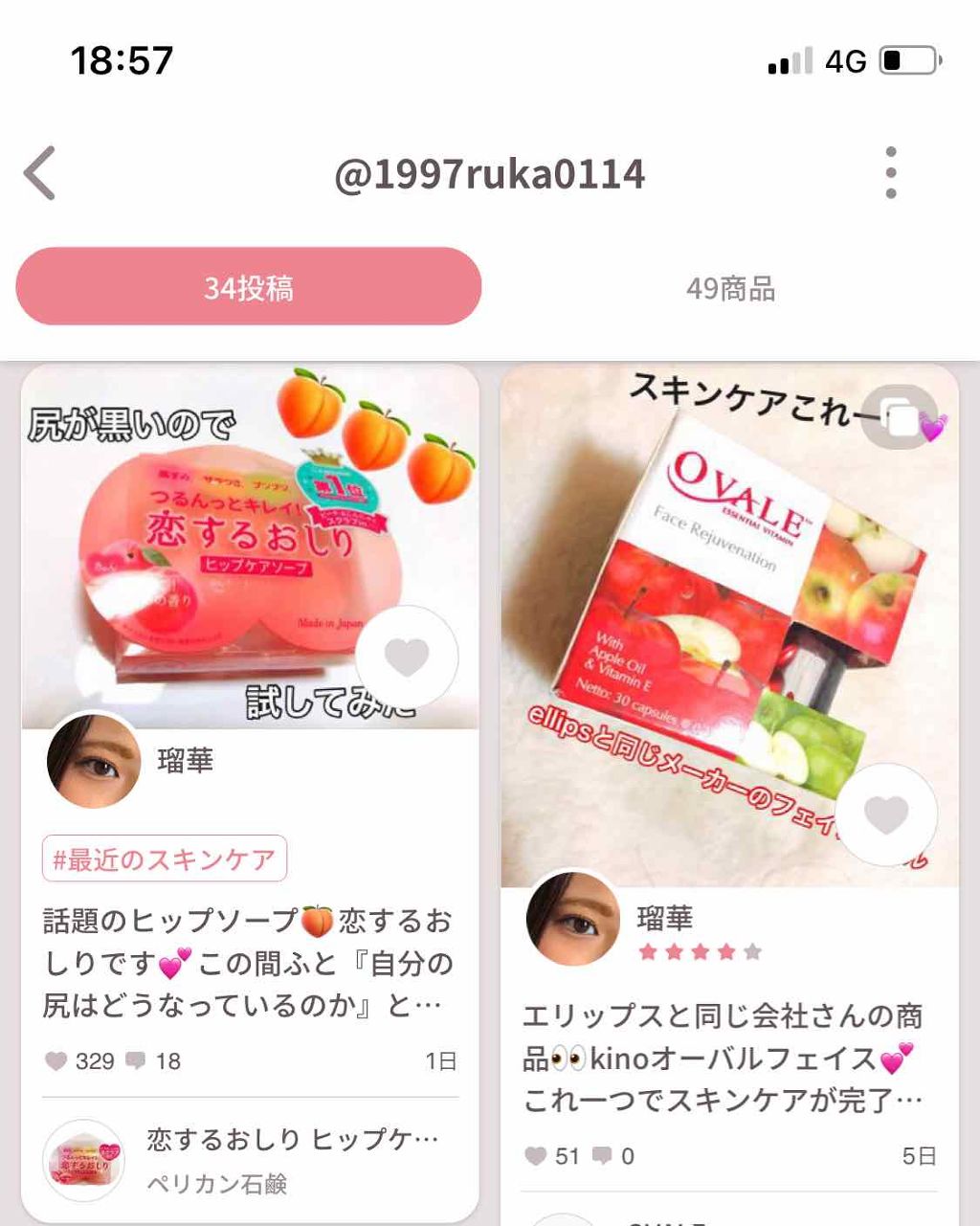
Task: Tap the back arrow to leave profile
Action: 38,174
